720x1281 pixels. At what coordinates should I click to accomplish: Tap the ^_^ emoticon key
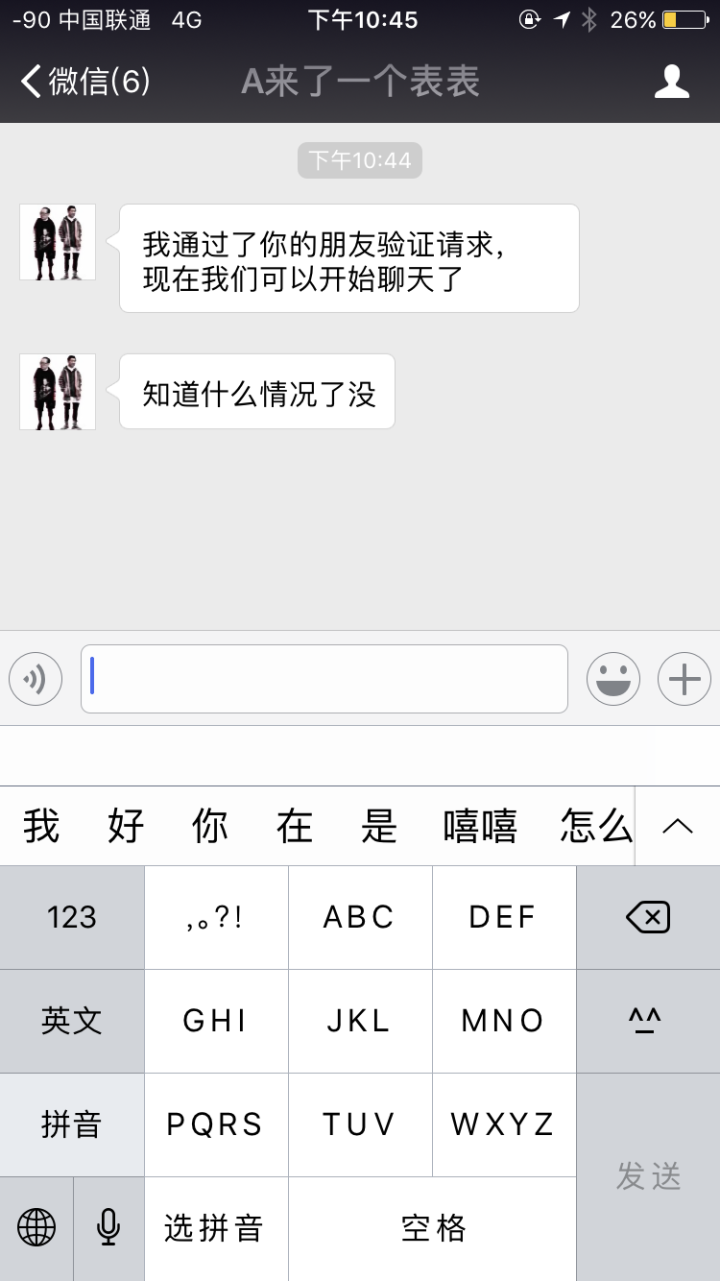tap(648, 1021)
